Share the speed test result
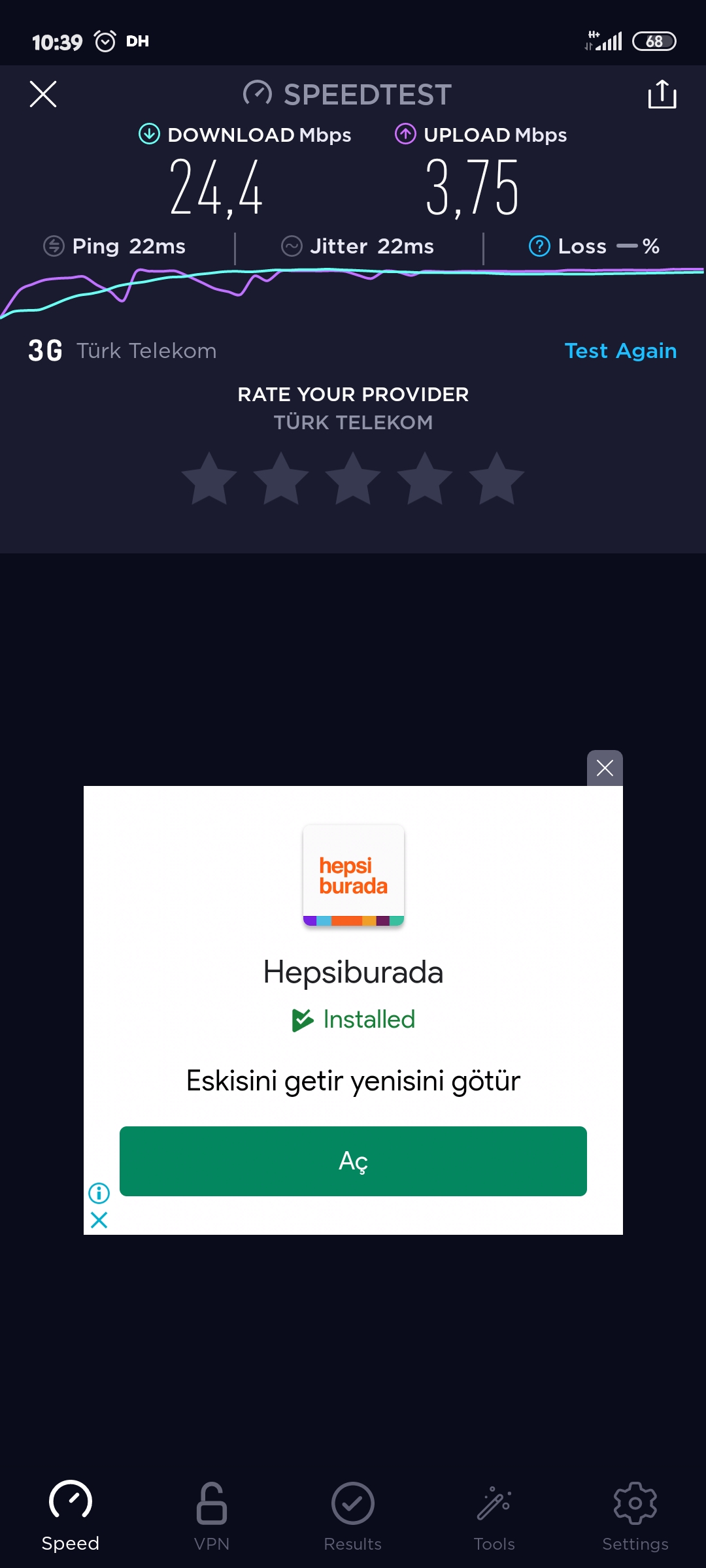Image resolution: width=706 pixels, height=1568 pixels. pos(662,94)
